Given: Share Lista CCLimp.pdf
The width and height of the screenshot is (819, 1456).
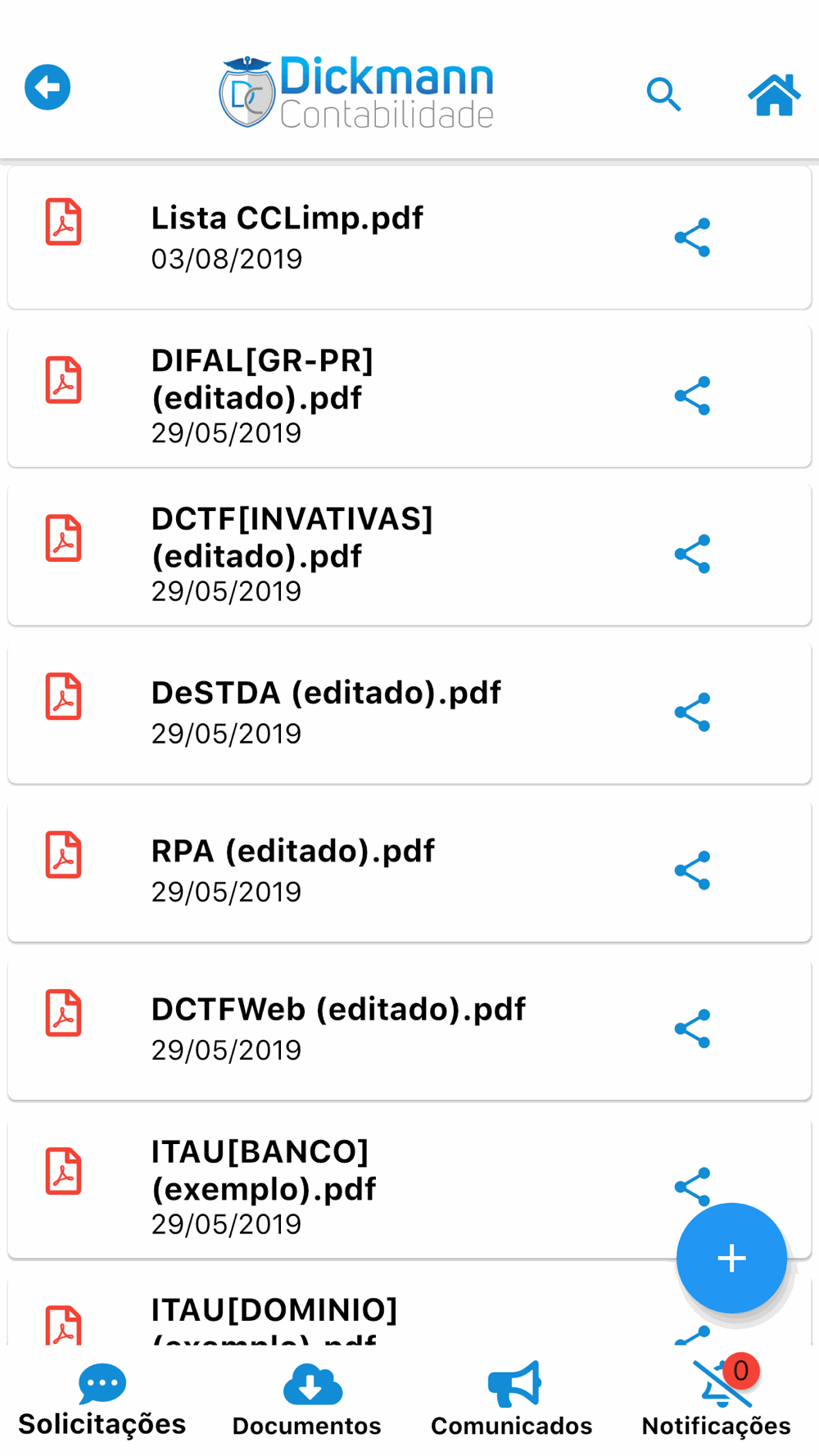Looking at the screenshot, I should pos(692,237).
